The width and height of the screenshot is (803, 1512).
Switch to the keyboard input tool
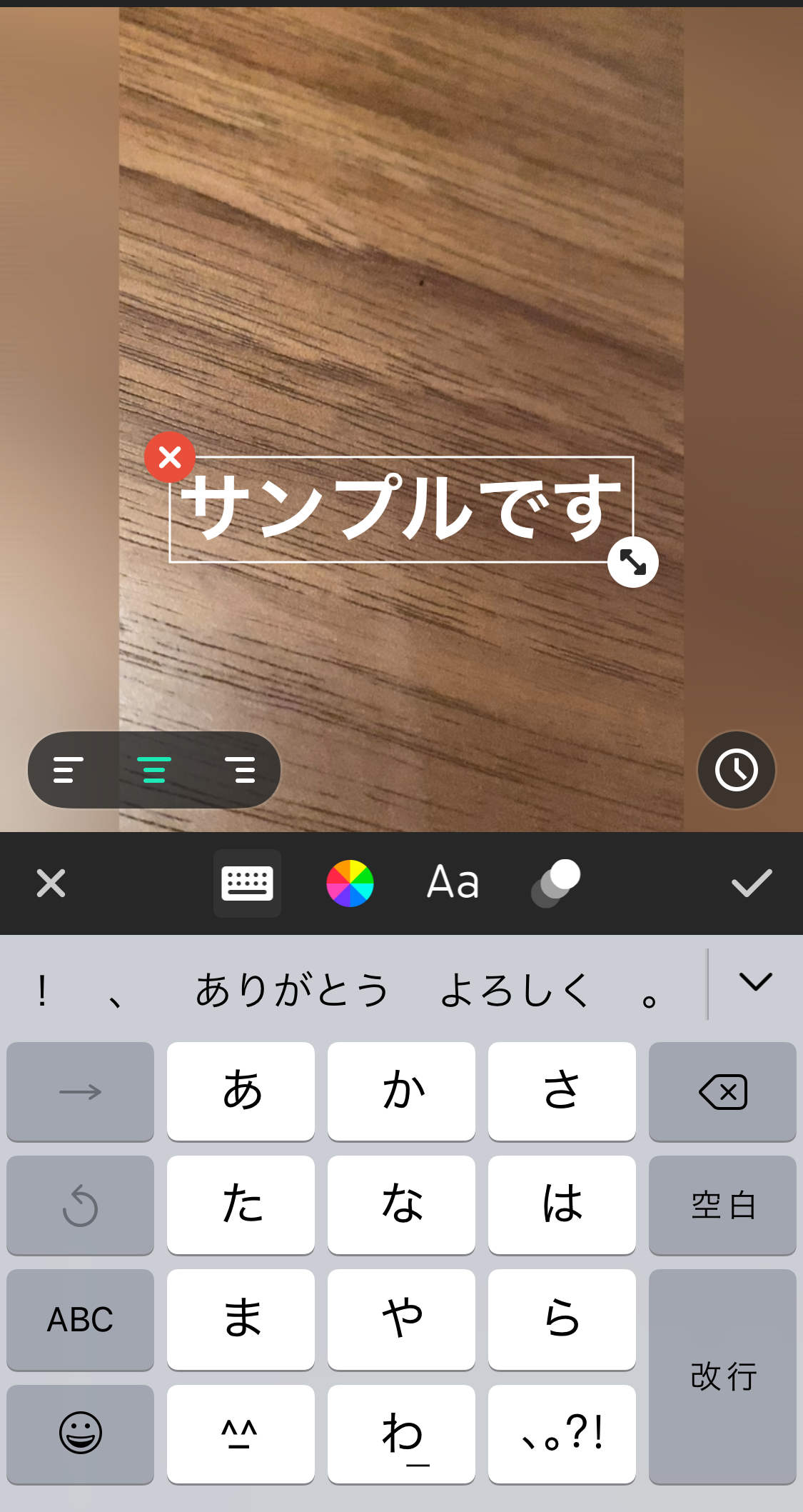247,883
